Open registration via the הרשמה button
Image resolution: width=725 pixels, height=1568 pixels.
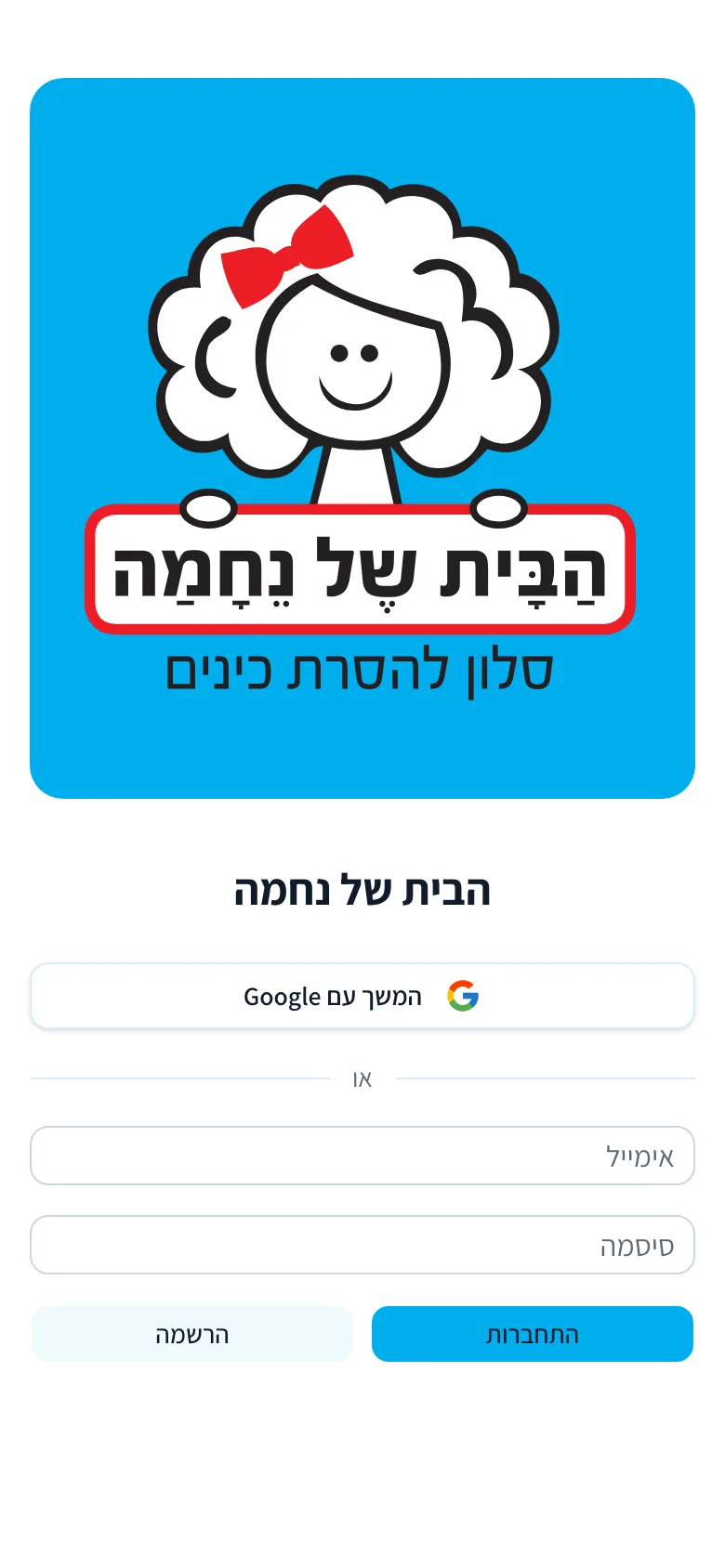coord(192,1334)
